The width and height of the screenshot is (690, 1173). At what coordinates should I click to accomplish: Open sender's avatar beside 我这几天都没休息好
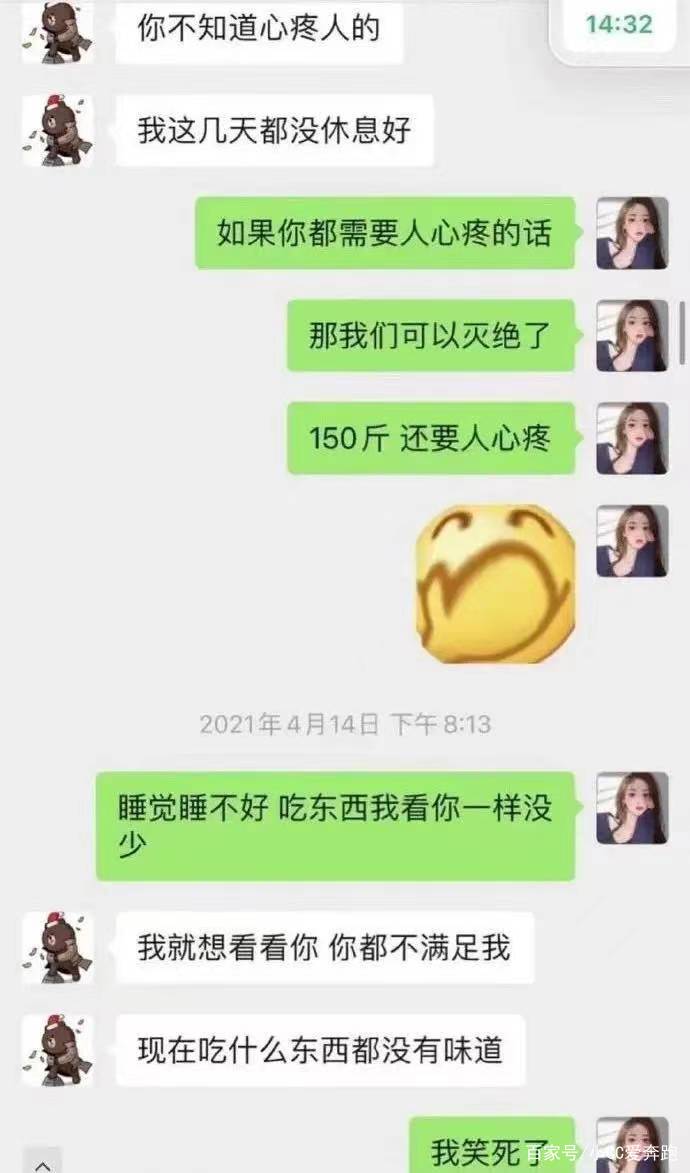click(58, 131)
